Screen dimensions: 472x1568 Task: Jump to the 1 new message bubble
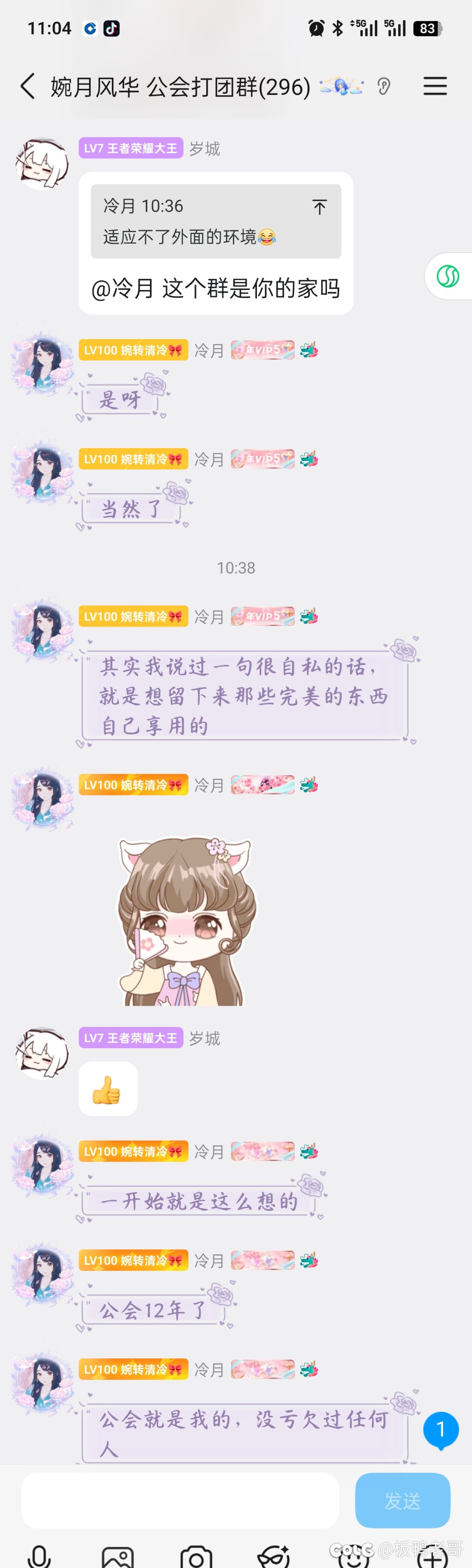(441, 1429)
